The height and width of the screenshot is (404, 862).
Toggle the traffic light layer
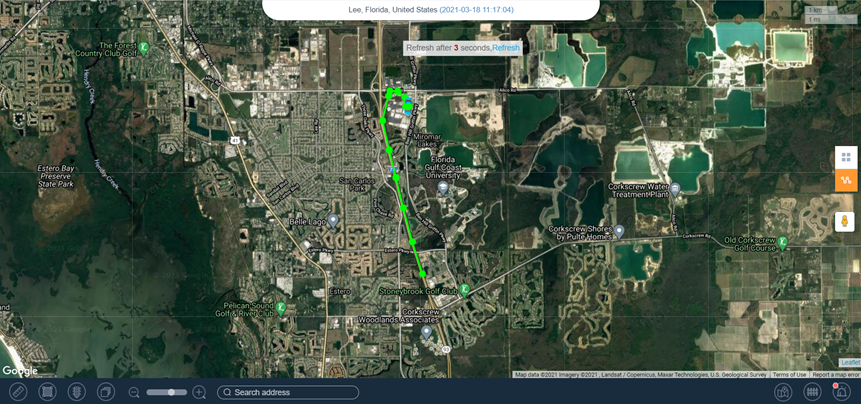[76, 392]
